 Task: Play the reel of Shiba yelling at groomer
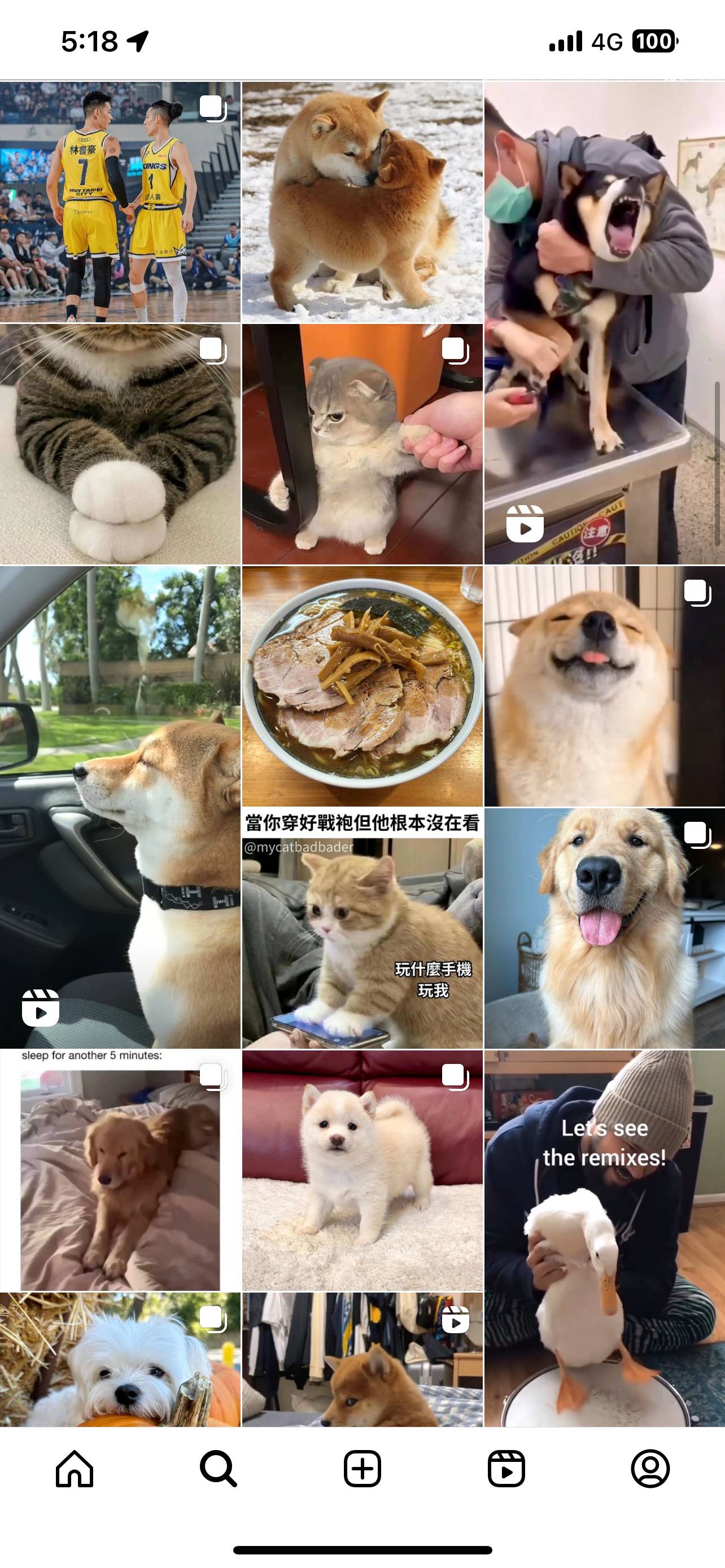click(x=604, y=323)
